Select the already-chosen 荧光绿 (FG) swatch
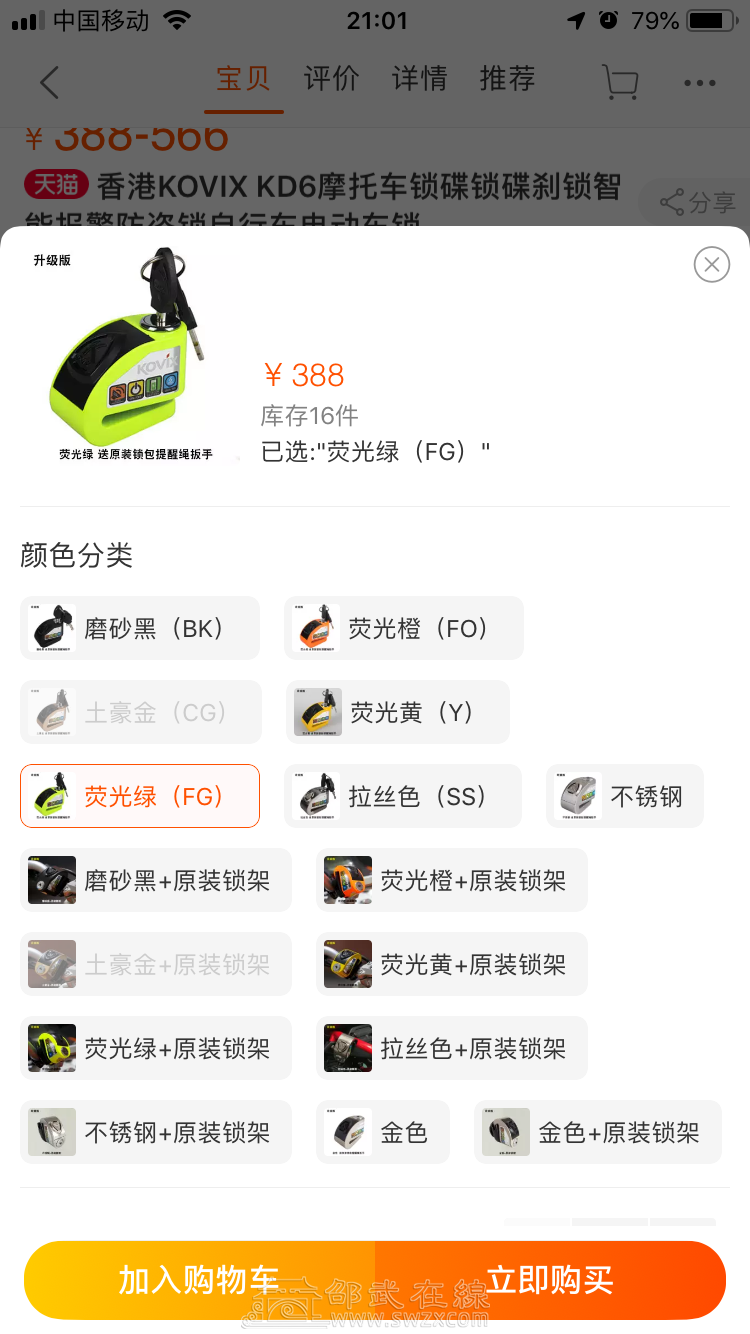The image size is (750, 1334). coord(139,796)
